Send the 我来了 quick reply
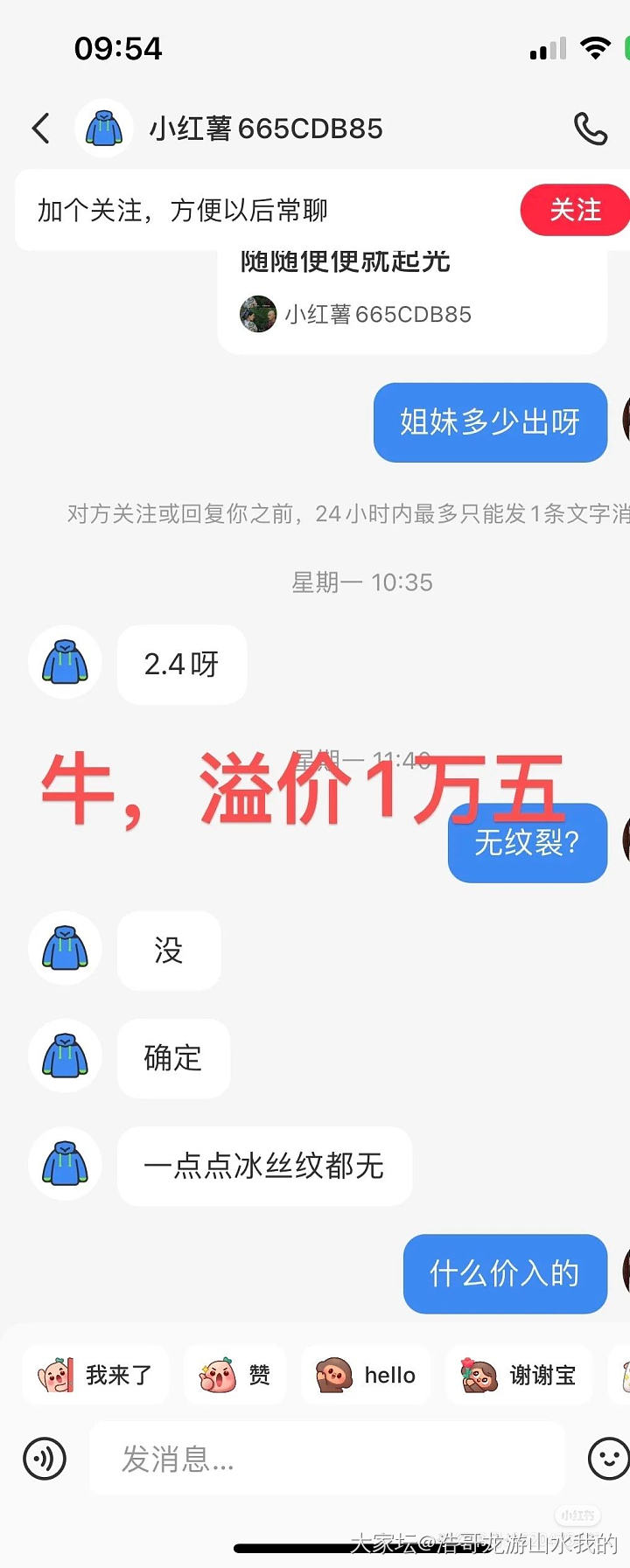Image resolution: width=630 pixels, height=1568 pixels. (x=96, y=1375)
